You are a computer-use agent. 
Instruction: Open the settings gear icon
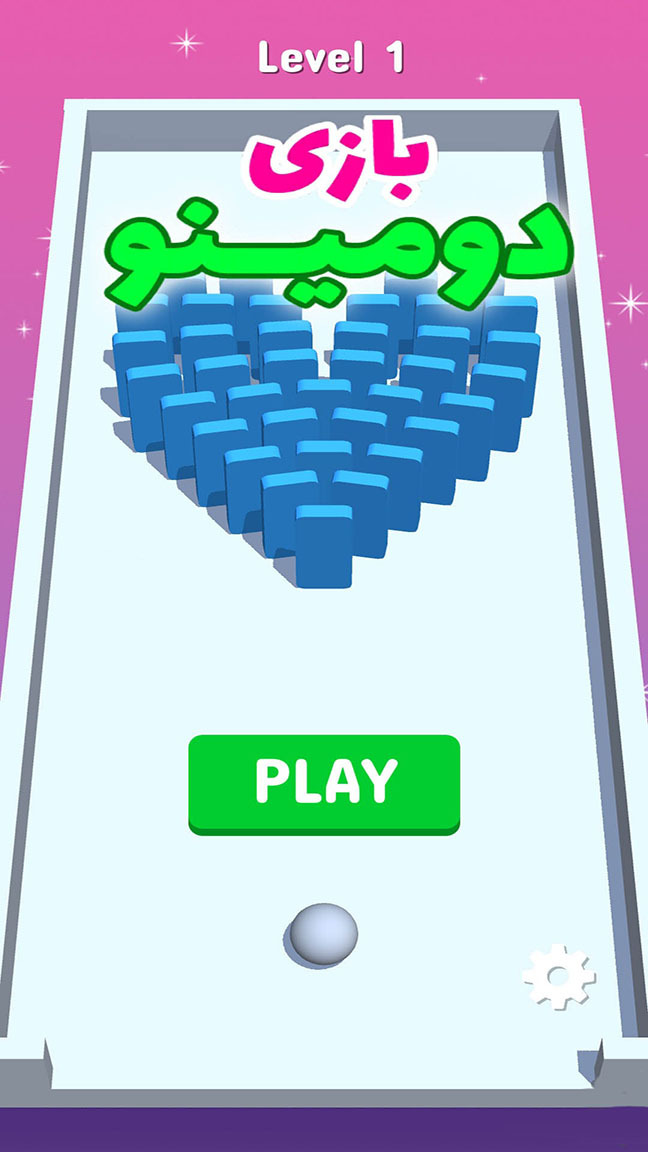pos(558,975)
